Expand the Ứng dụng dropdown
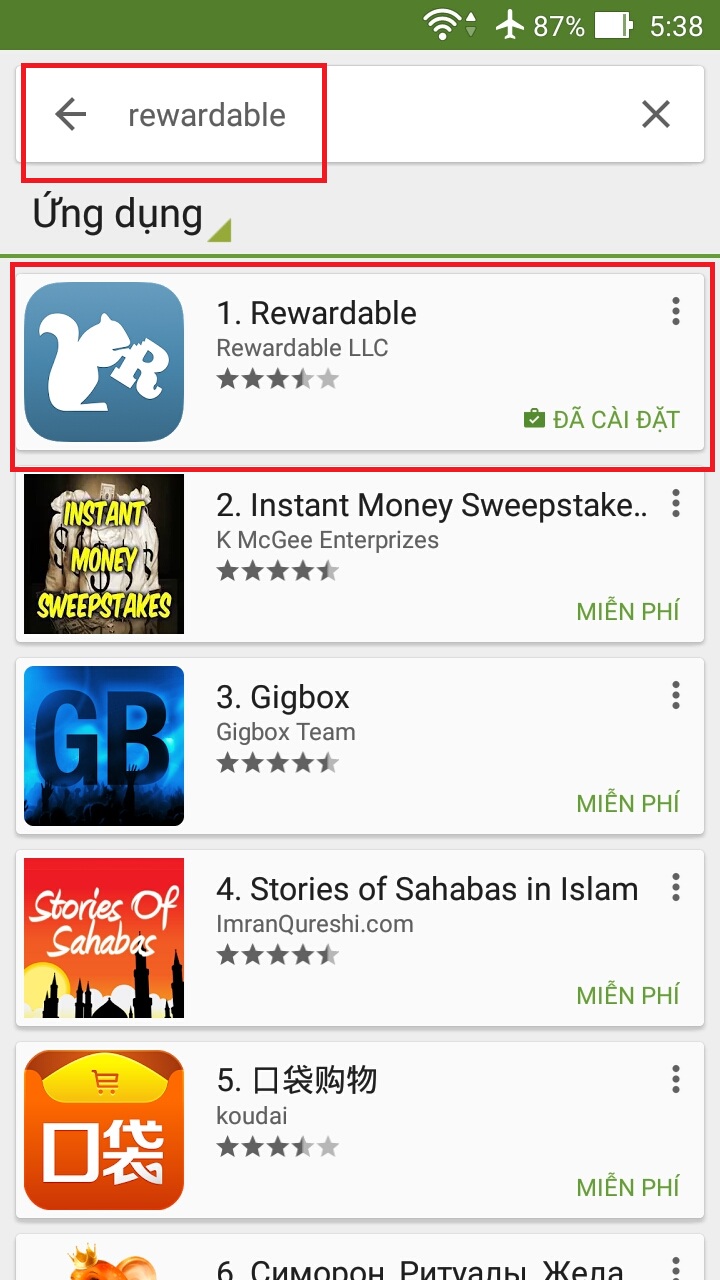This screenshot has height=1280, width=720. point(130,216)
